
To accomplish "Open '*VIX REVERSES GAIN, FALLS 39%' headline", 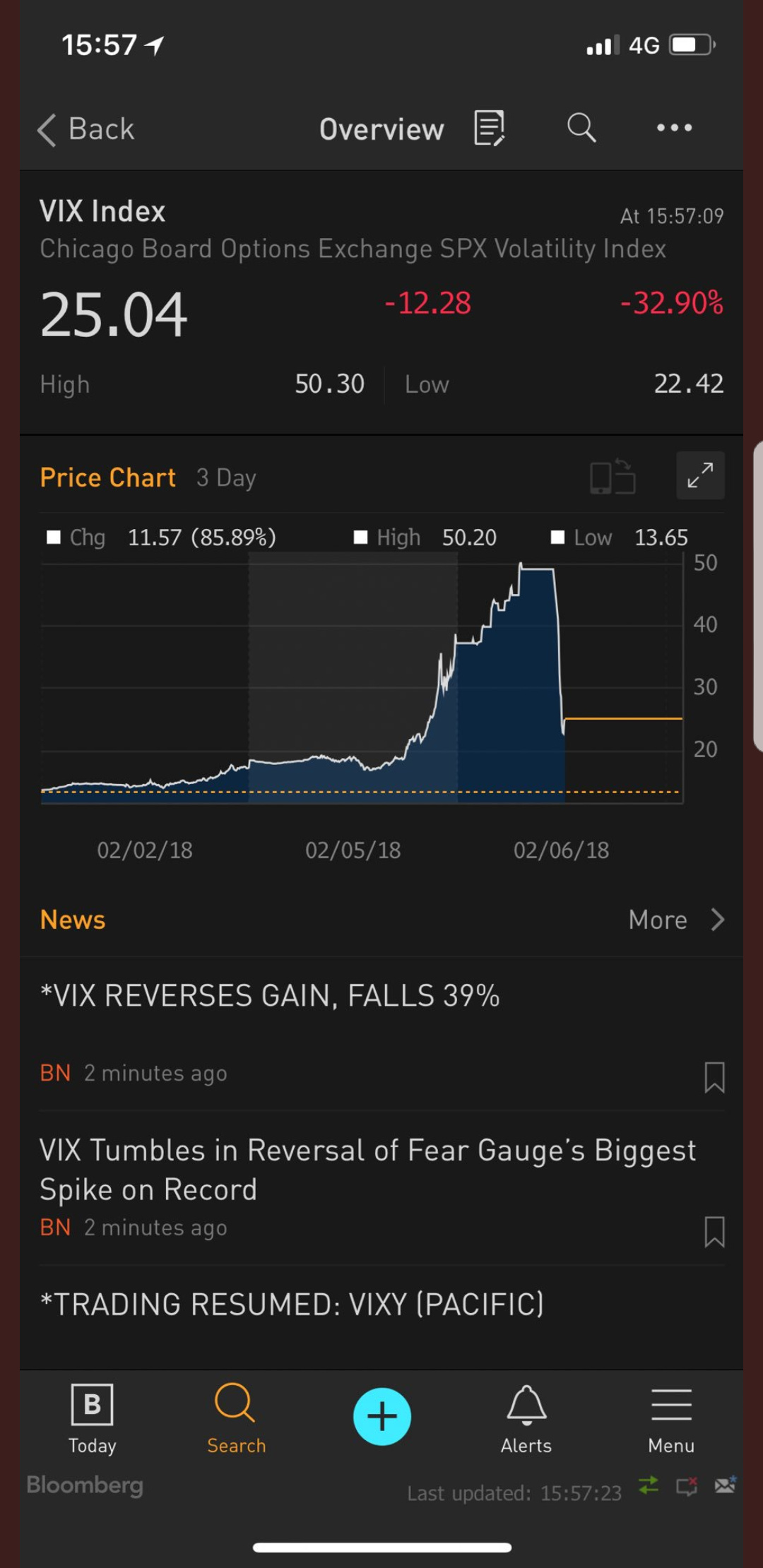I will (270, 996).
